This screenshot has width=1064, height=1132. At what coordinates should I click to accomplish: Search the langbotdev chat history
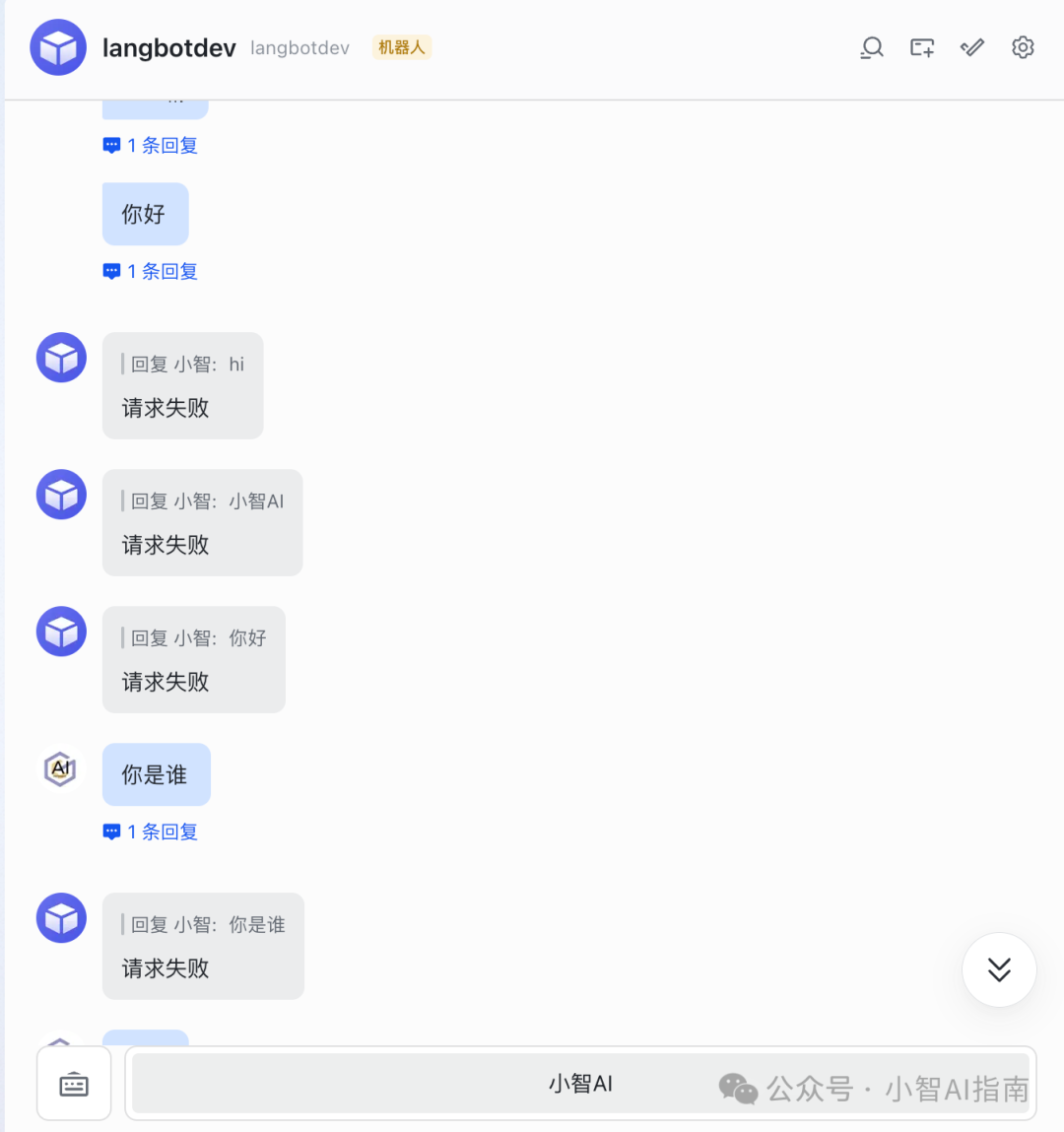(872, 47)
